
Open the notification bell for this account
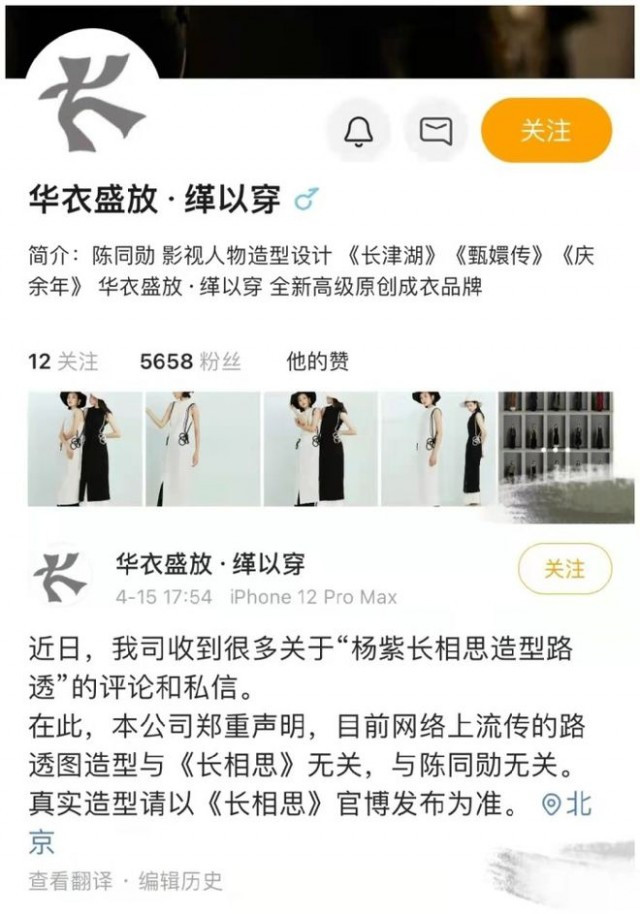click(358, 131)
